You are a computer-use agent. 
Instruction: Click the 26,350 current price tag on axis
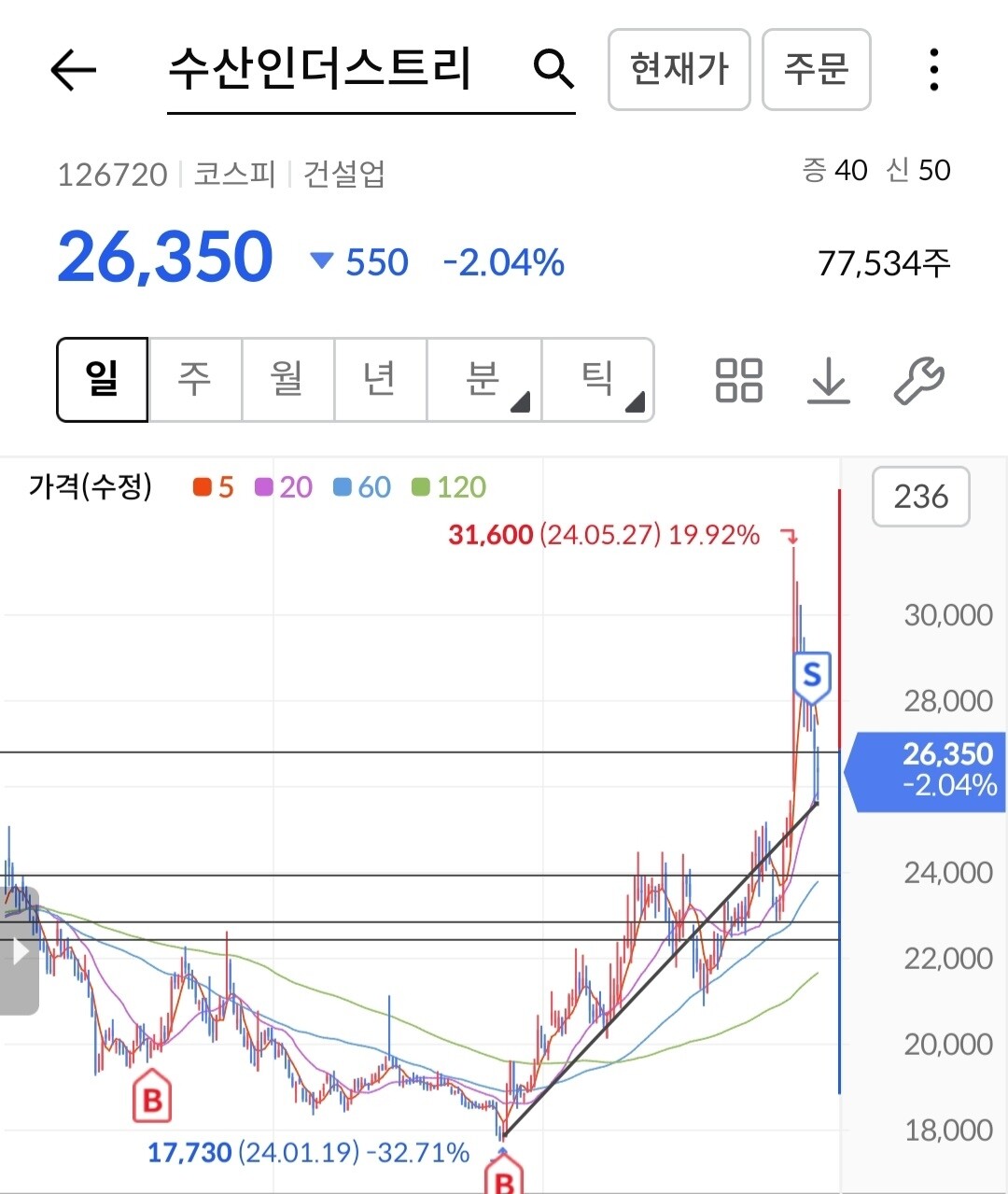click(930, 769)
